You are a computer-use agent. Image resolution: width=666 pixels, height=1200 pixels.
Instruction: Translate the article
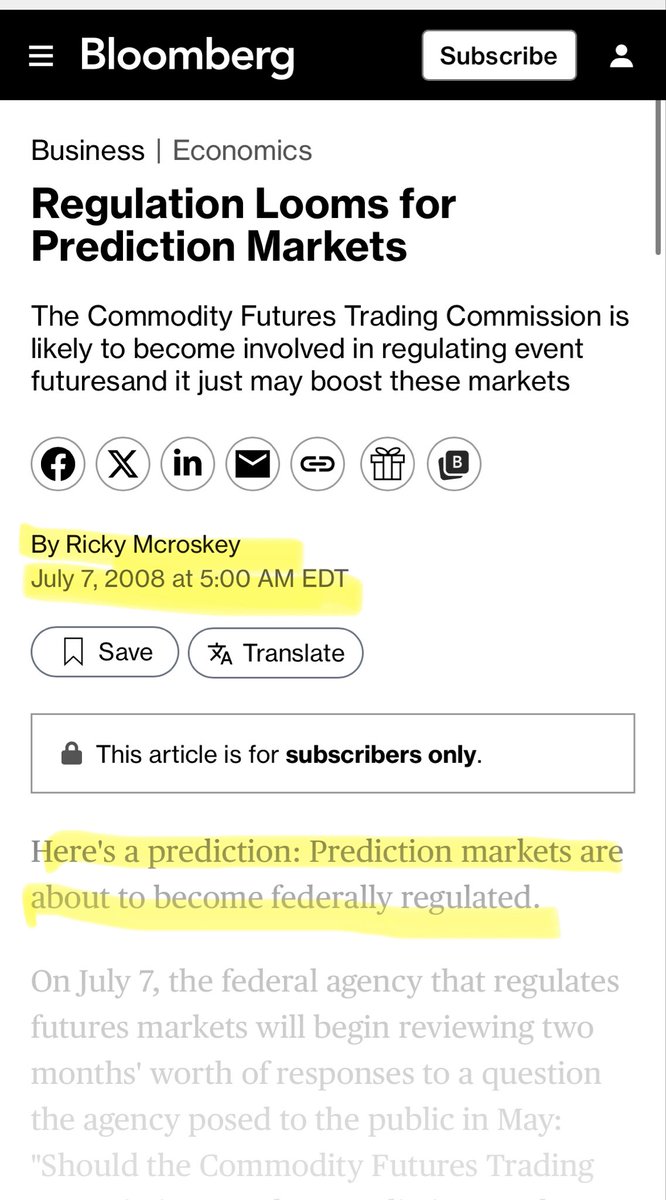click(x=275, y=653)
